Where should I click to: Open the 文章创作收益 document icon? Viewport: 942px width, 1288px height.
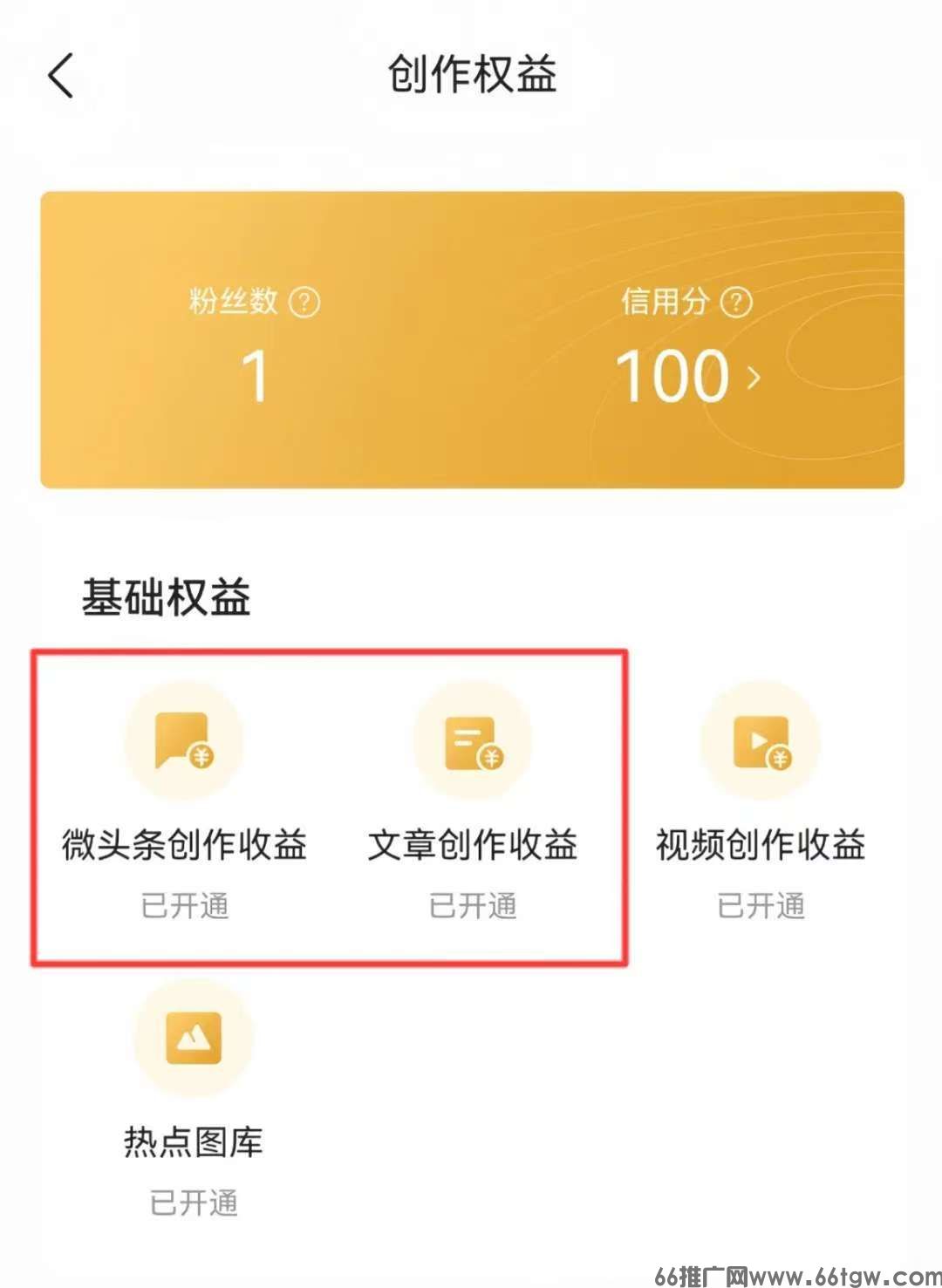[472, 739]
